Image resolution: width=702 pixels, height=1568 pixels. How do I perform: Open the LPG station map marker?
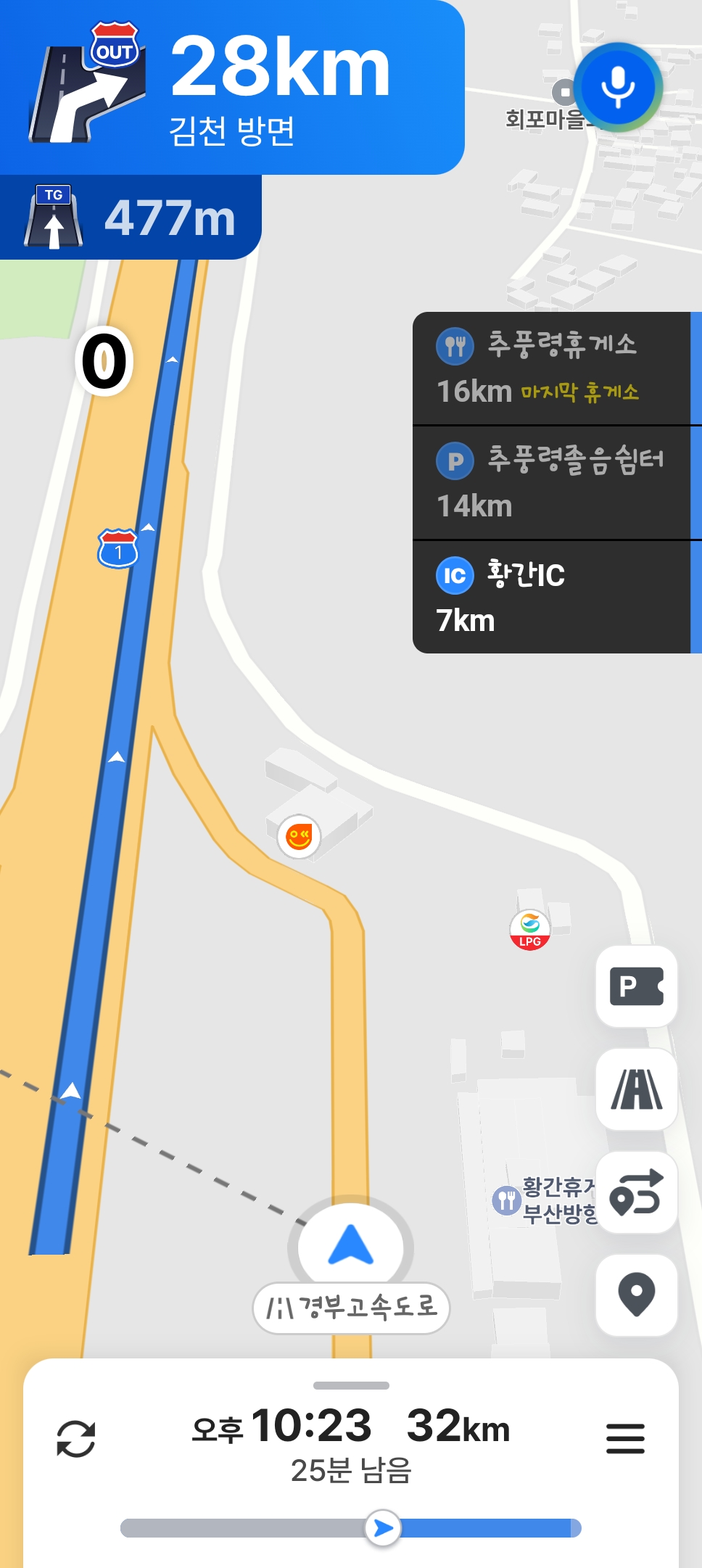pos(530,930)
